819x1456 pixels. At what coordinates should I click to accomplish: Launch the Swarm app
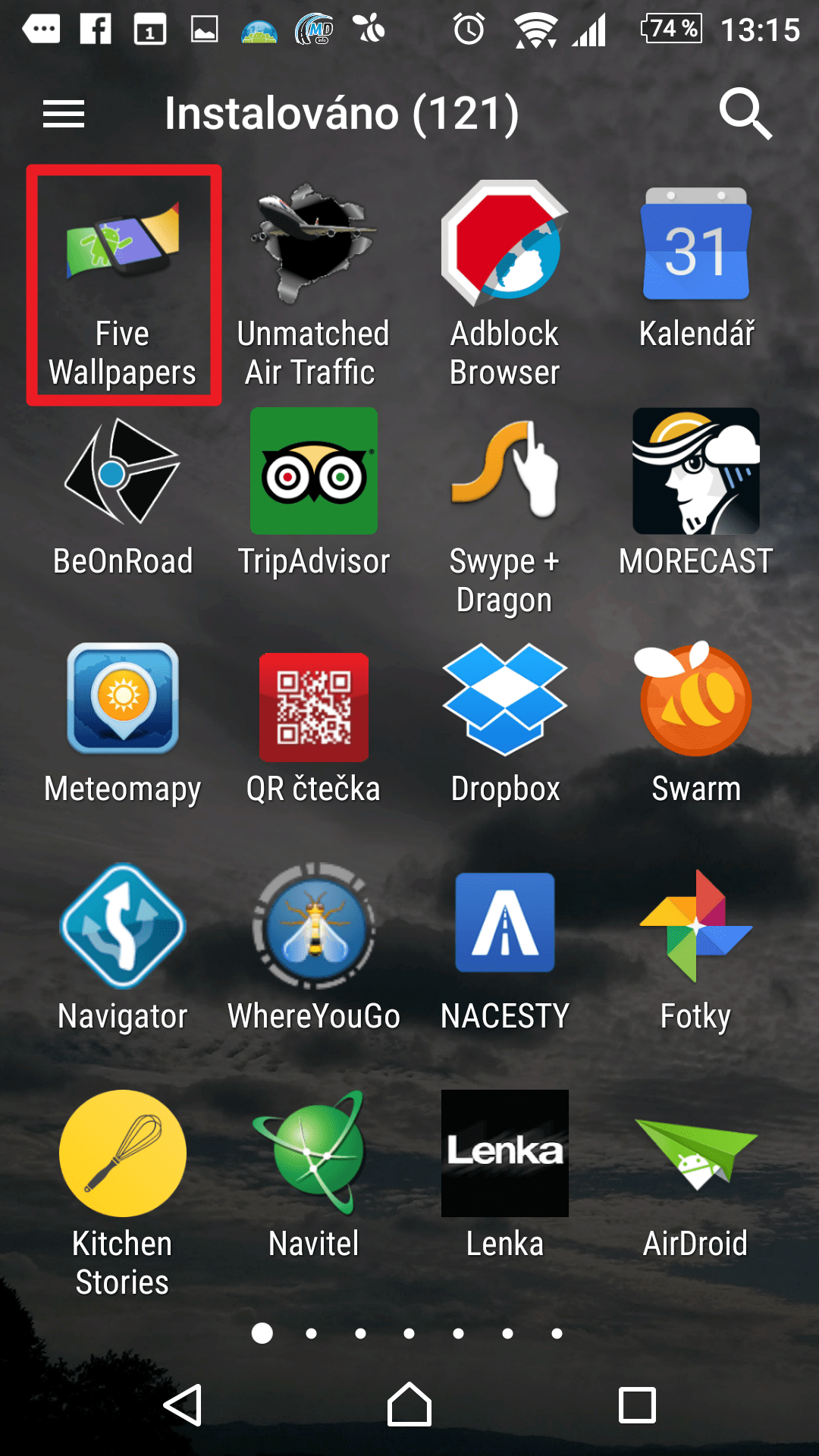click(696, 722)
